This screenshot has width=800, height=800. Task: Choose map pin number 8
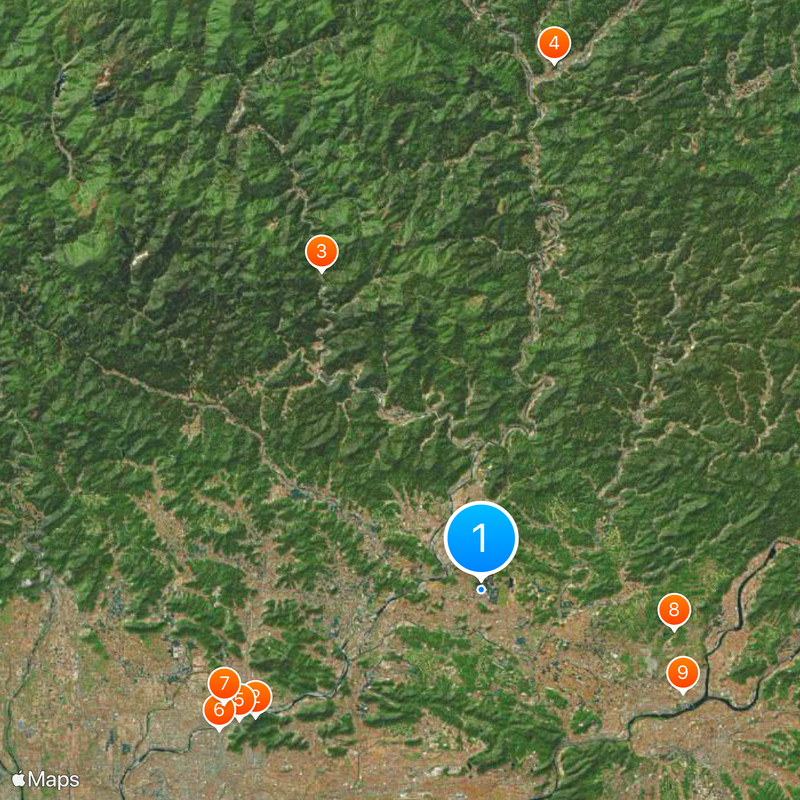[x=674, y=609]
